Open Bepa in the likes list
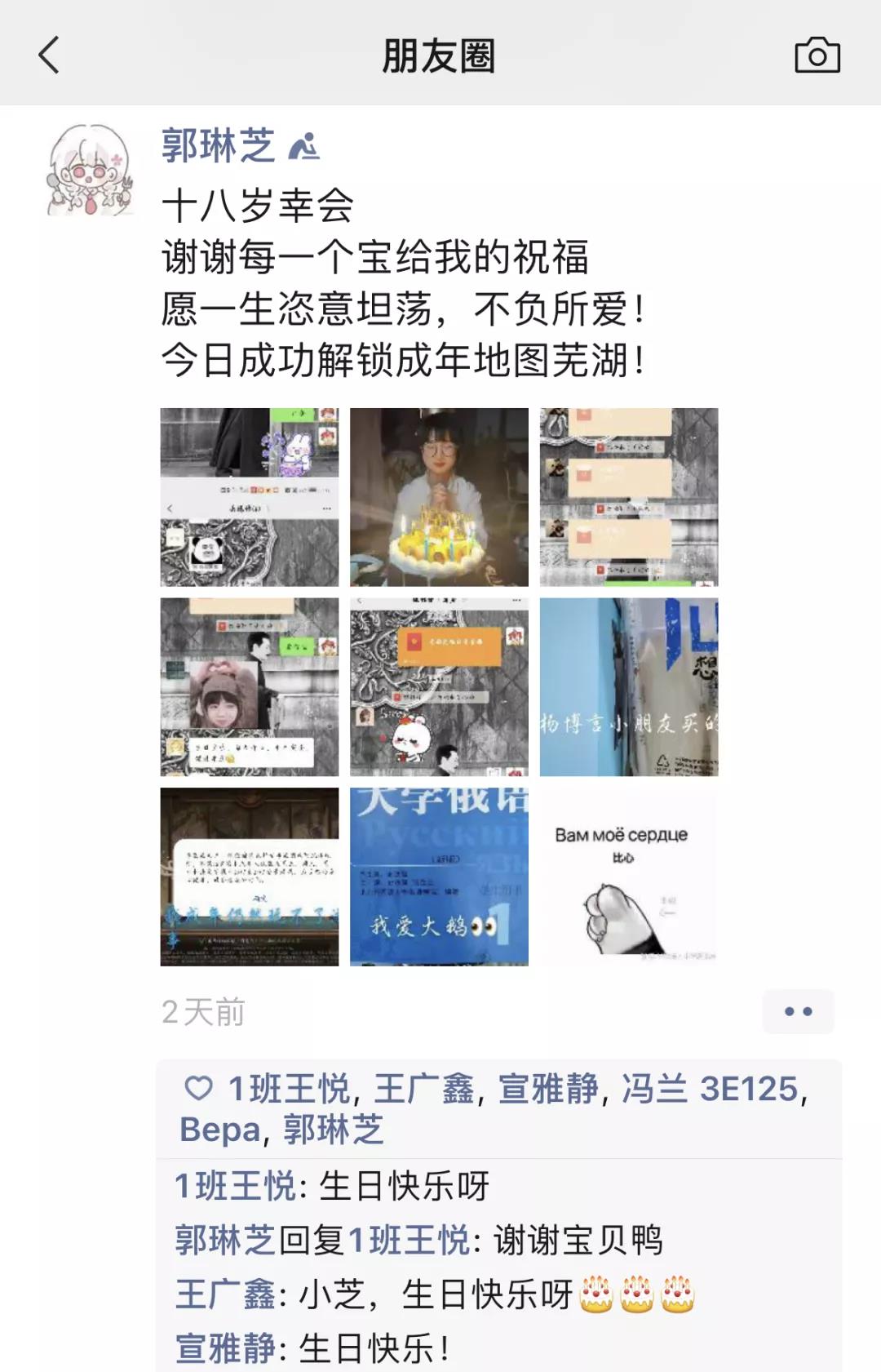The height and width of the screenshot is (1372, 881). click(219, 1130)
